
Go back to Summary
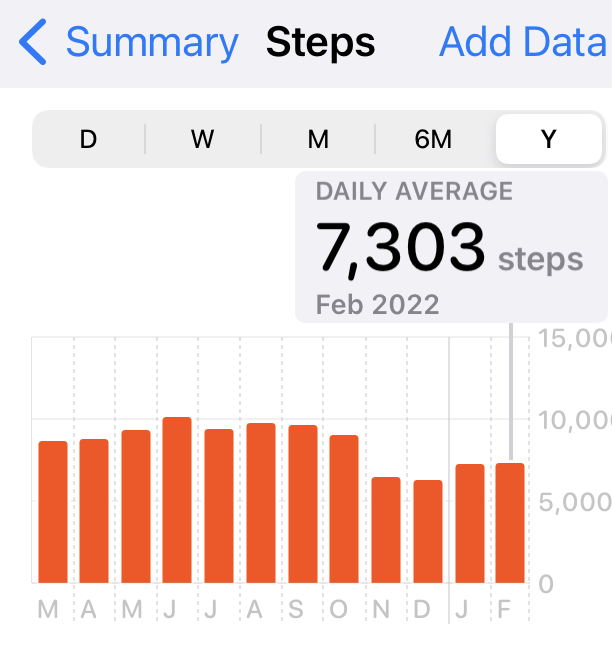[130, 43]
